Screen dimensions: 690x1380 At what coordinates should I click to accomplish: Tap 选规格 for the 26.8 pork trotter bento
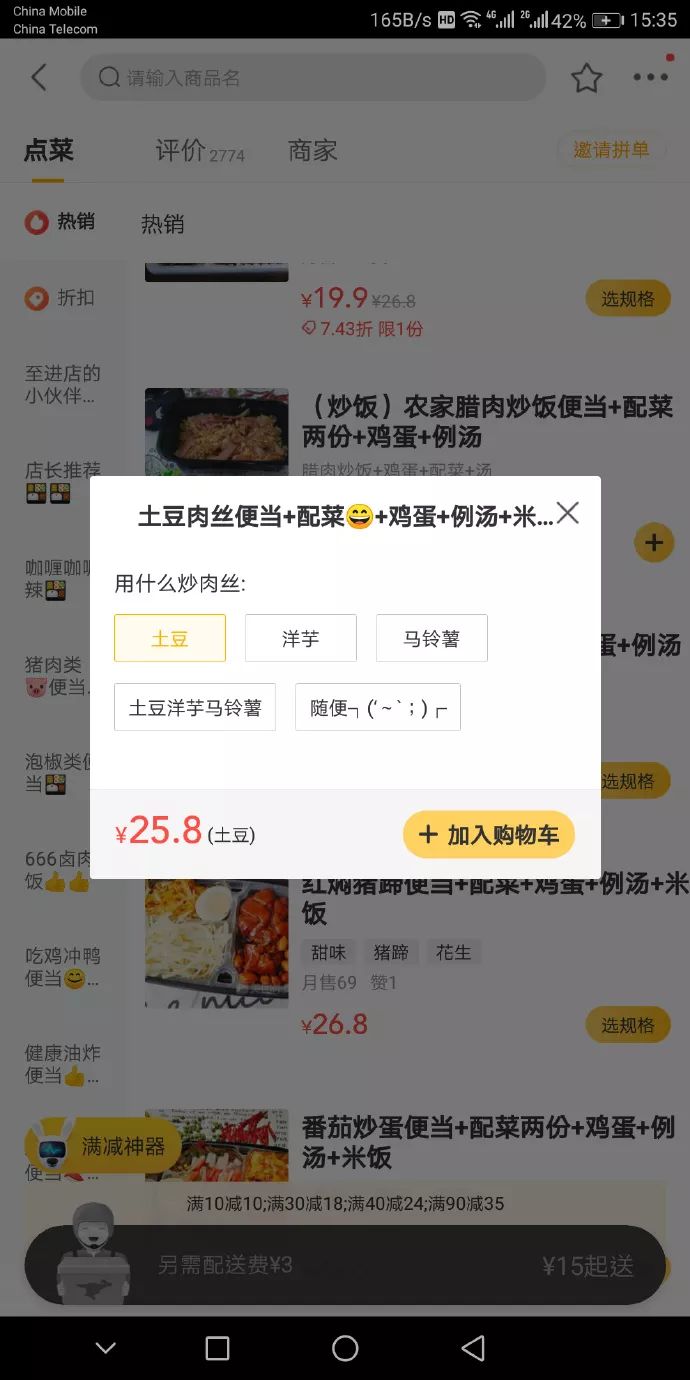coord(627,1024)
